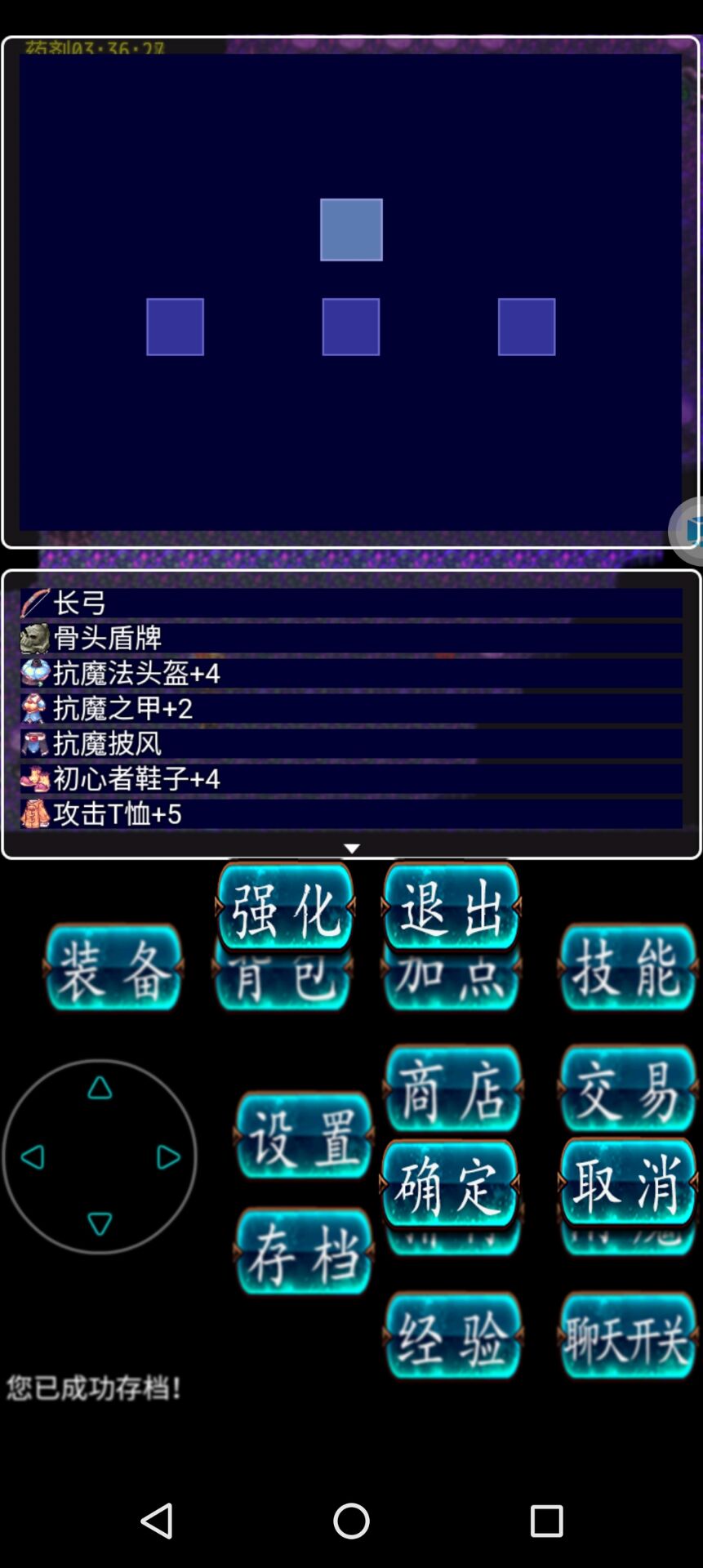Toggle the 聊天开关 chat switch

tap(628, 1336)
